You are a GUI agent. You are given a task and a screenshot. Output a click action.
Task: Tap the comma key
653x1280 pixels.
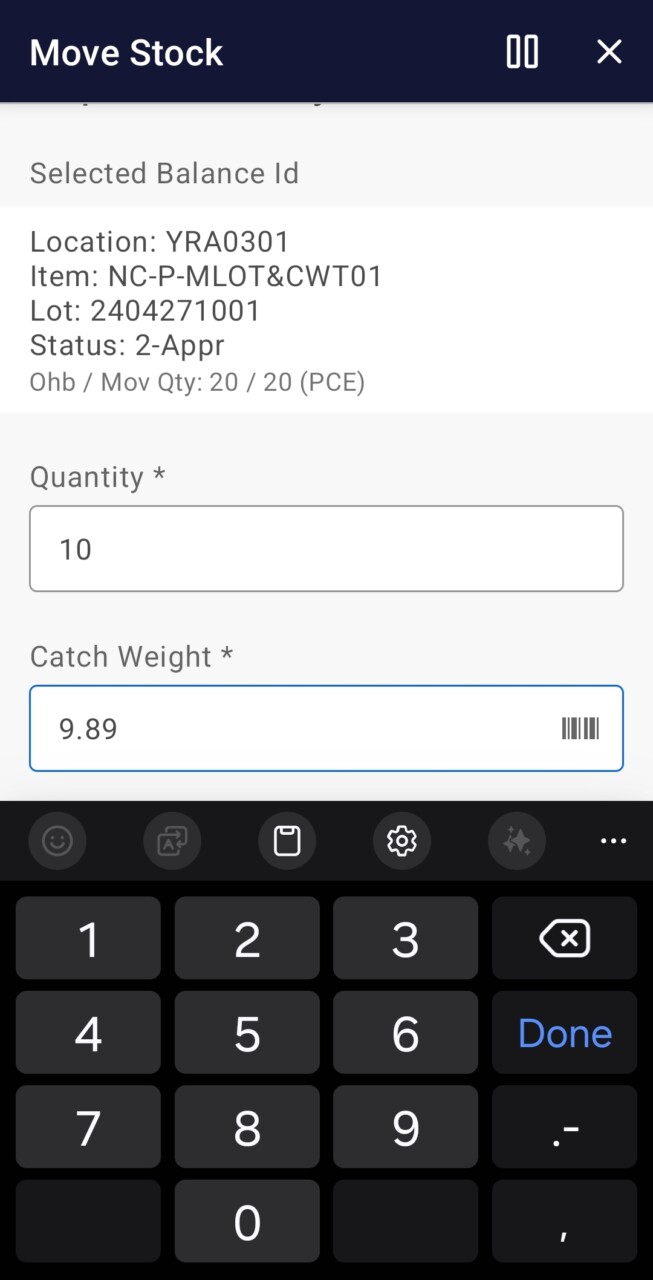[564, 1222]
